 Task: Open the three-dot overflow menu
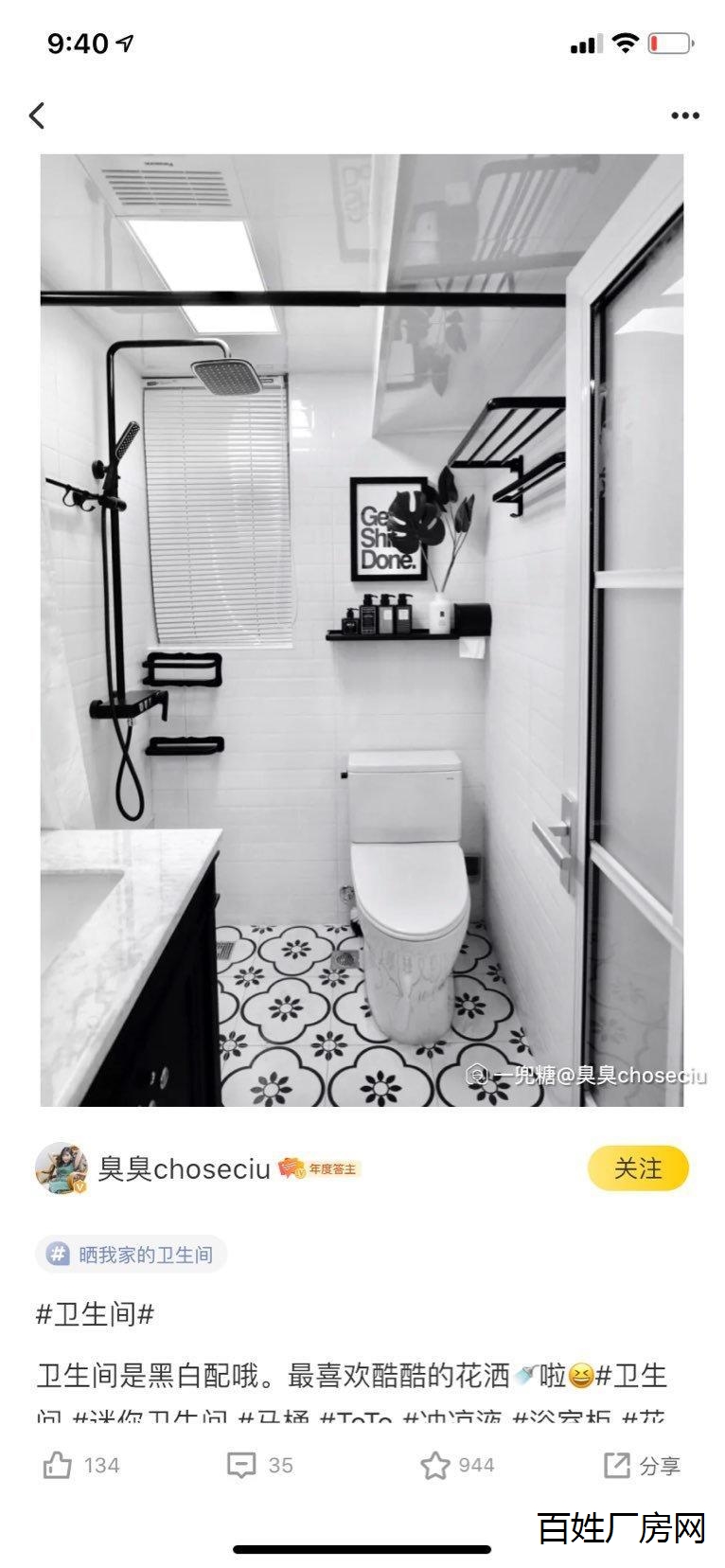[x=684, y=116]
